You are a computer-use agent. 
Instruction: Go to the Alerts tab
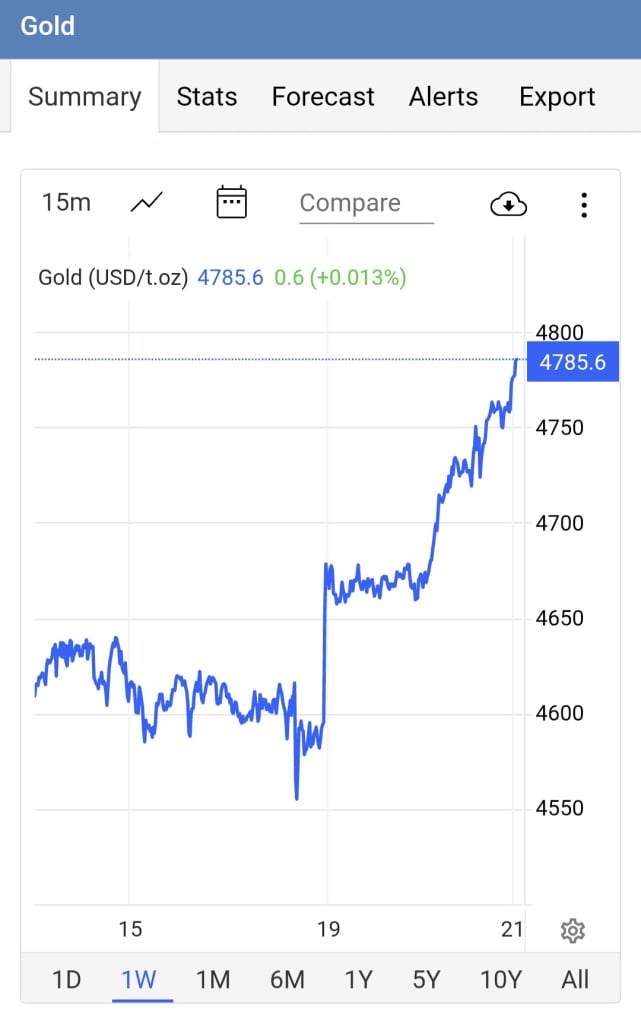[x=443, y=97]
